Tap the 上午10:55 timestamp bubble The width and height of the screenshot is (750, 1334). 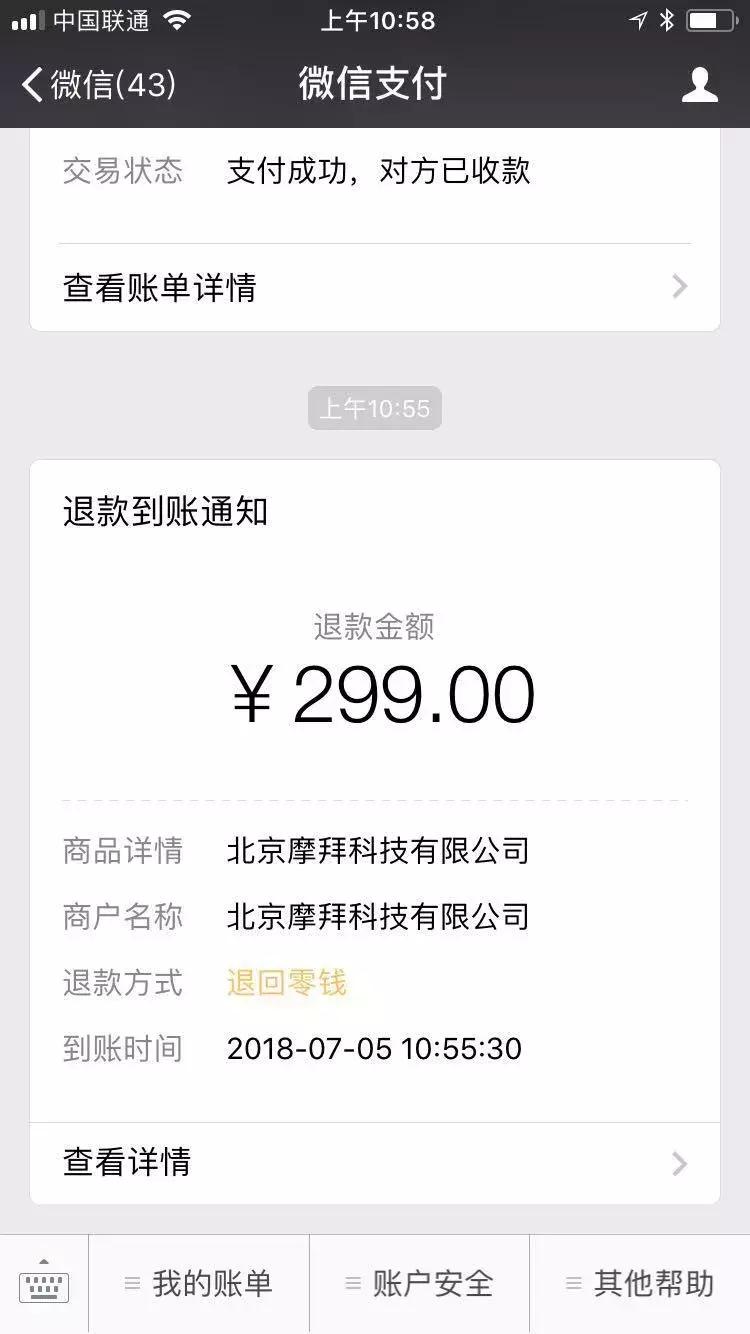click(x=375, y=408)
